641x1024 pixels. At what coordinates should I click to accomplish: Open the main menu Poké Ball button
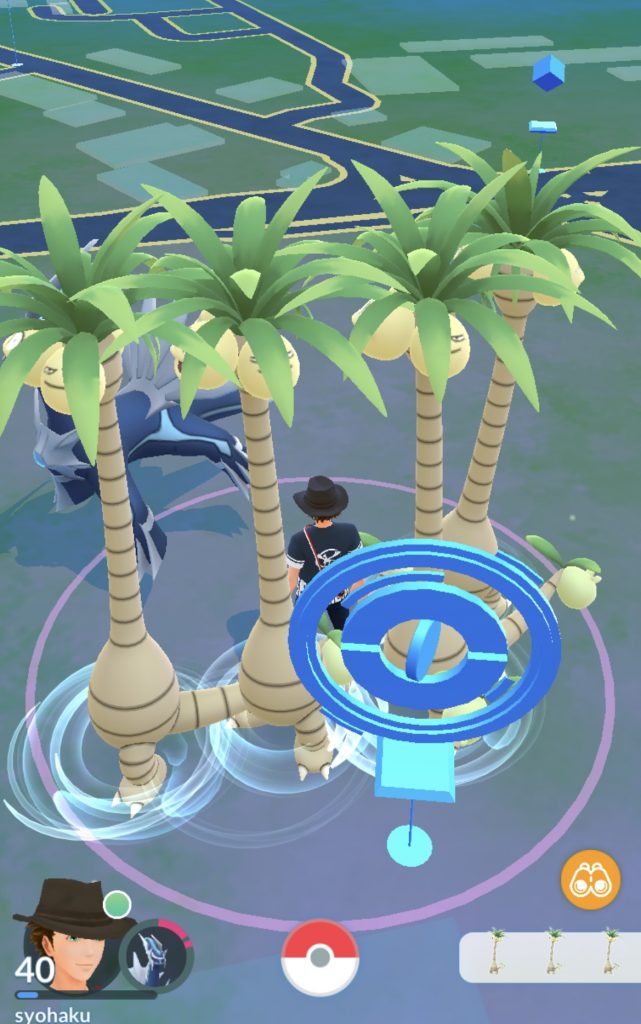(x=320, y=957)
